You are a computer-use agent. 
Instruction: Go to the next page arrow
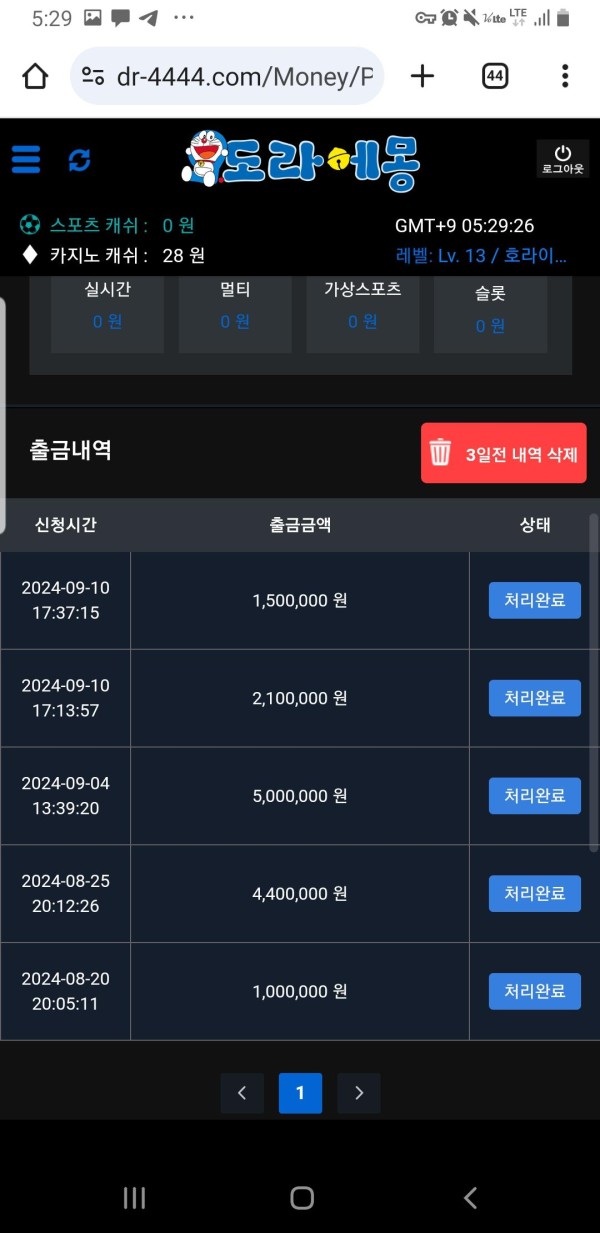(x=359, y=1093)
